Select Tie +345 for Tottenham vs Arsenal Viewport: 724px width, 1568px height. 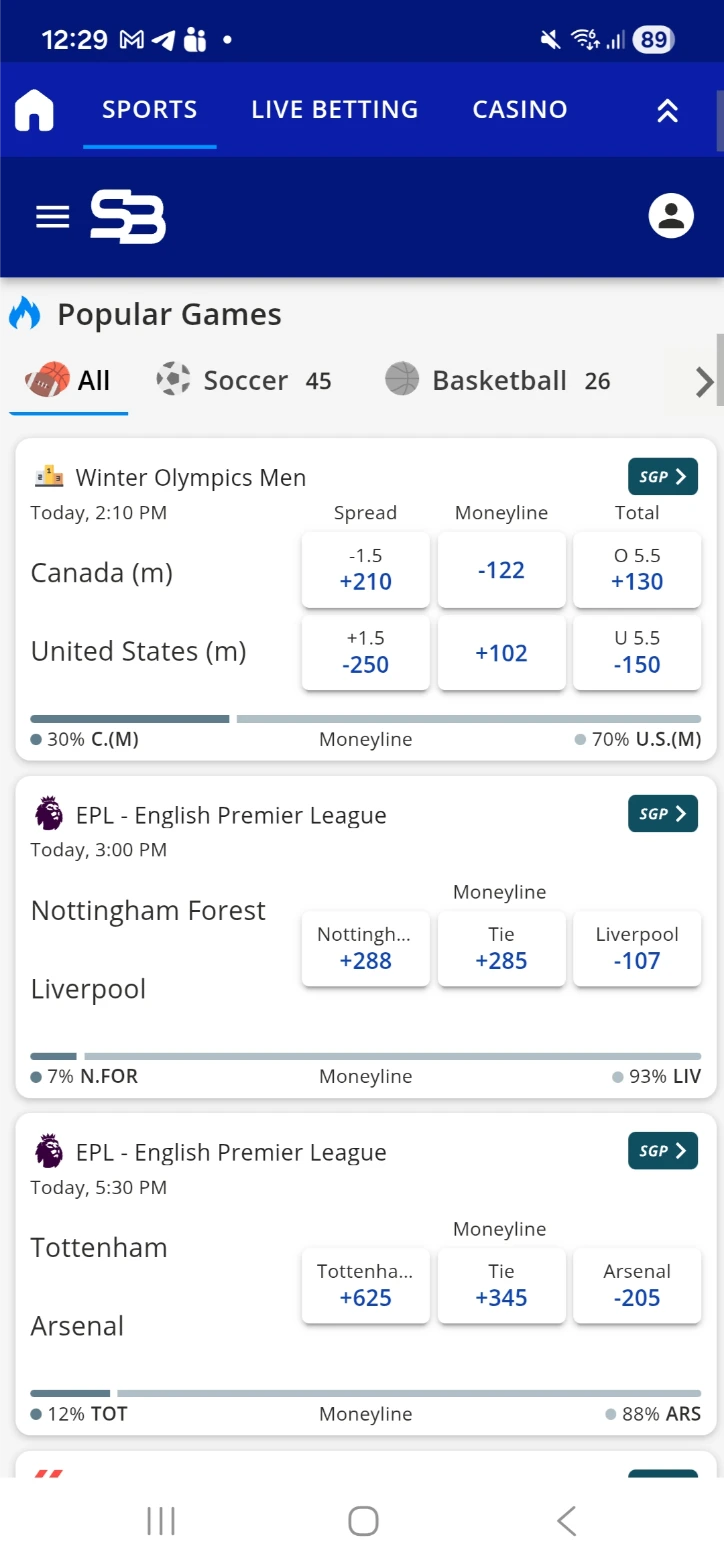(x=501, y=1285)
